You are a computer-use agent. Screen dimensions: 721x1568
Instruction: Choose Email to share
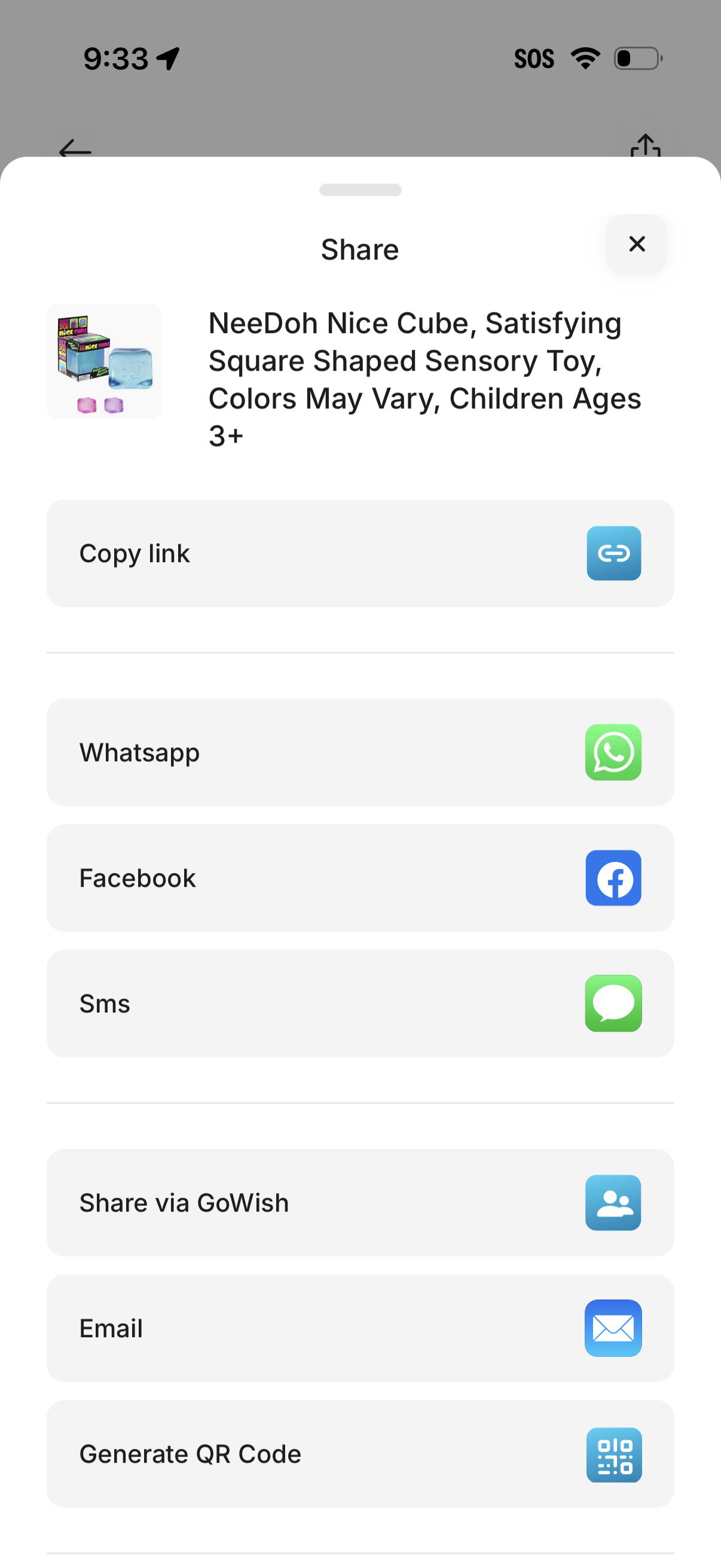(x=360, y=1328)
